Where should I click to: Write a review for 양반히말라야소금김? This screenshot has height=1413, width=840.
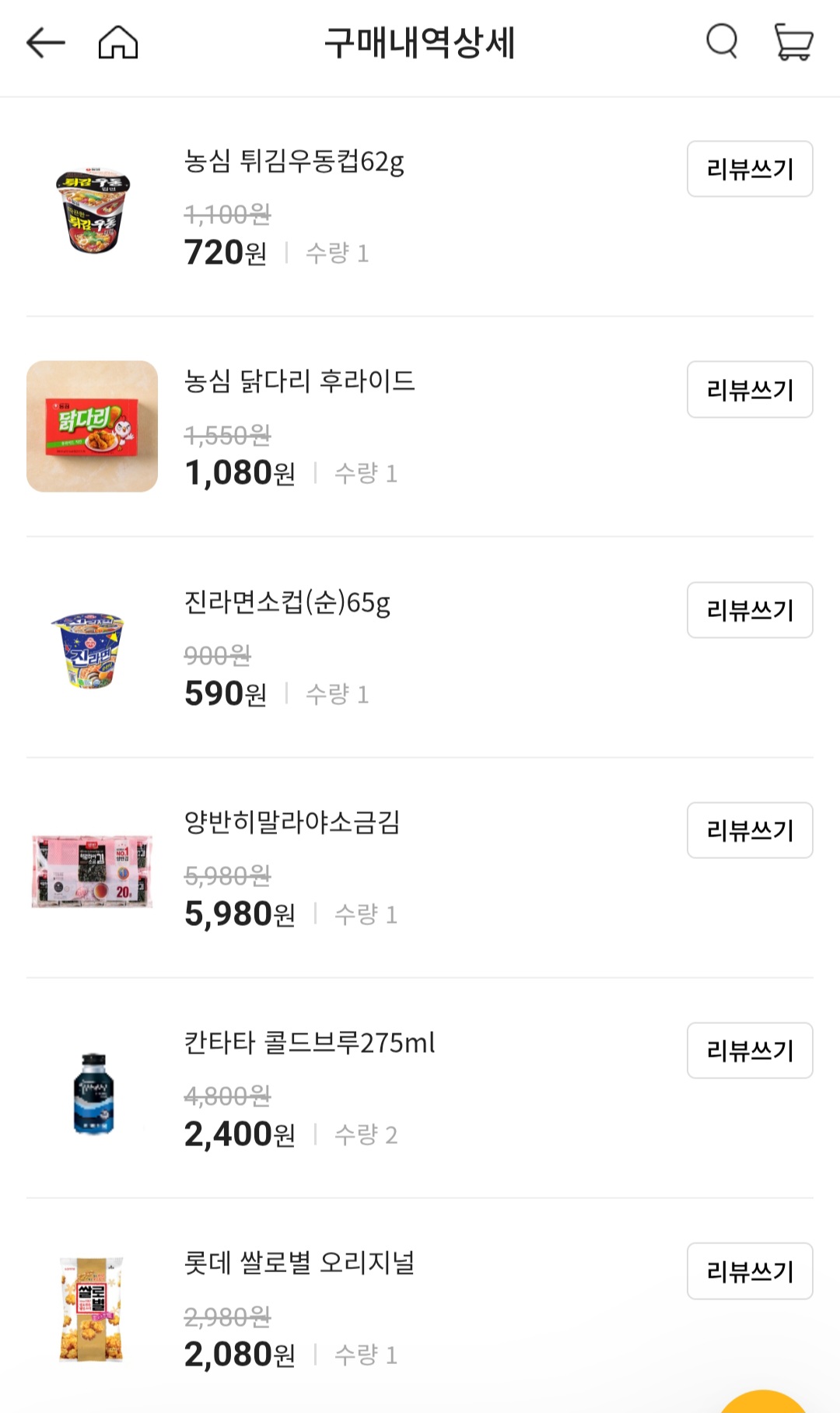749,830
